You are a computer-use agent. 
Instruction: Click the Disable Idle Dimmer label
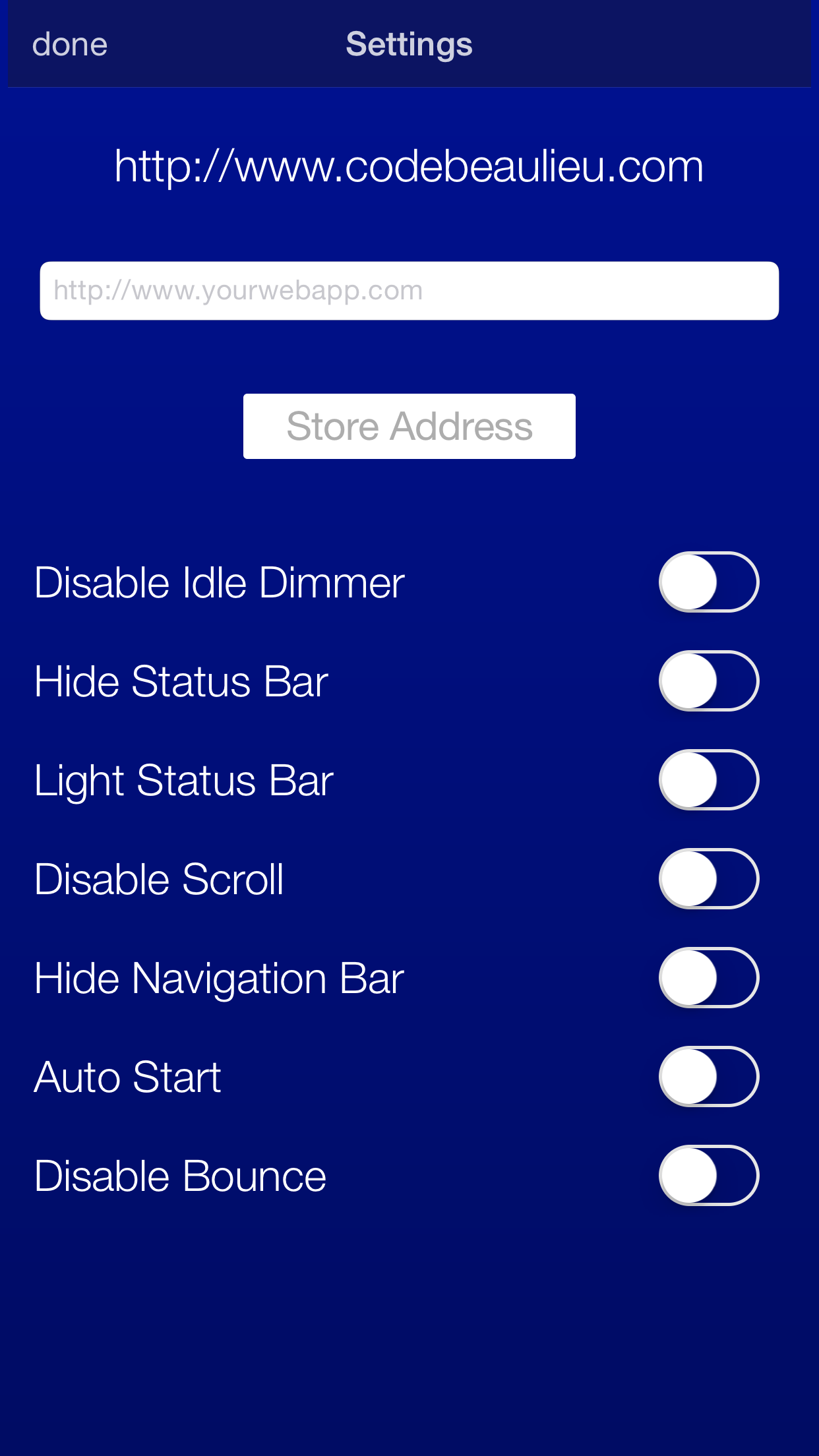220,581
